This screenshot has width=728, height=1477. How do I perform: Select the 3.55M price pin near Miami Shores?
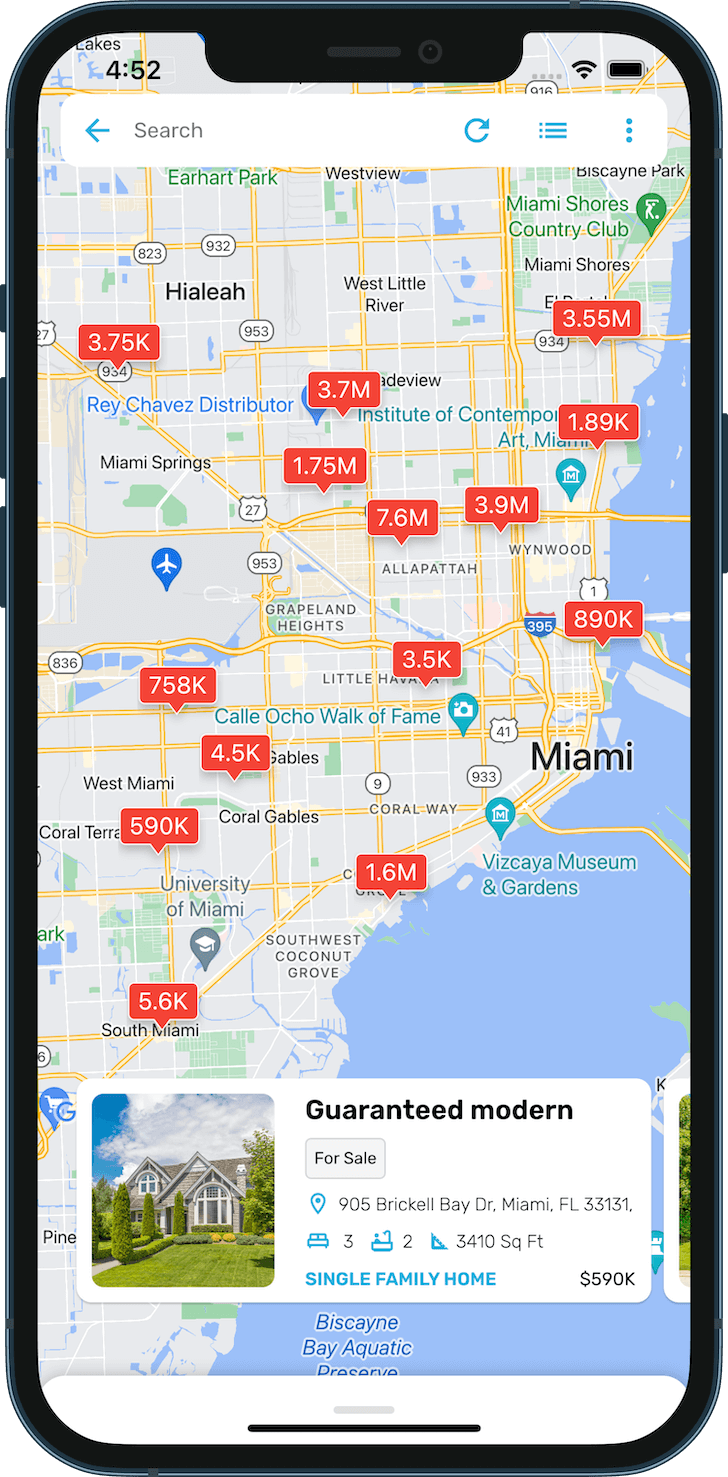coord(596,317)
